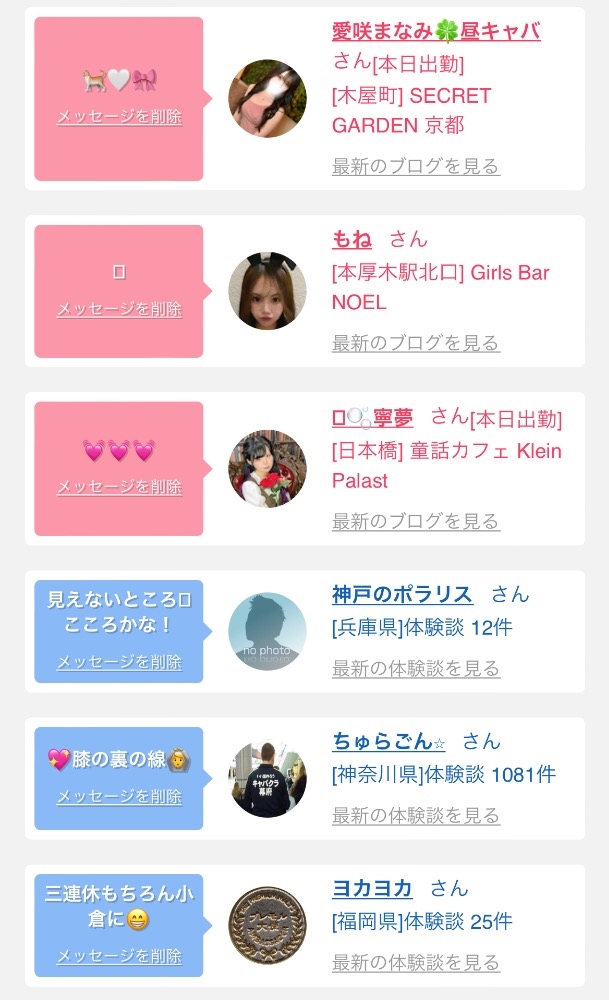
Task: Delete the message sent to 寧夢
Action: tap(119, 487)
